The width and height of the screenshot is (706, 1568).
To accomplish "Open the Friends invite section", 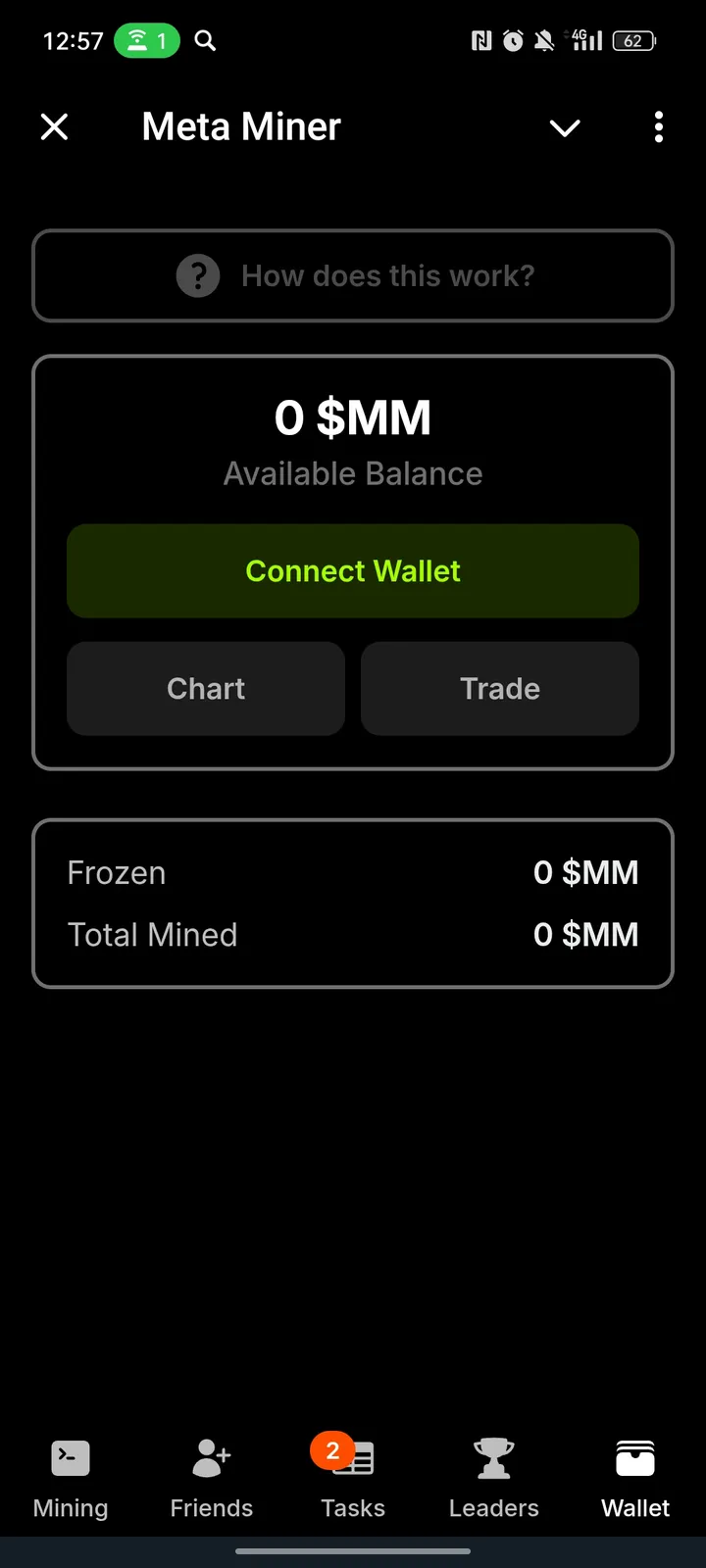I will tap(211, 1457).
